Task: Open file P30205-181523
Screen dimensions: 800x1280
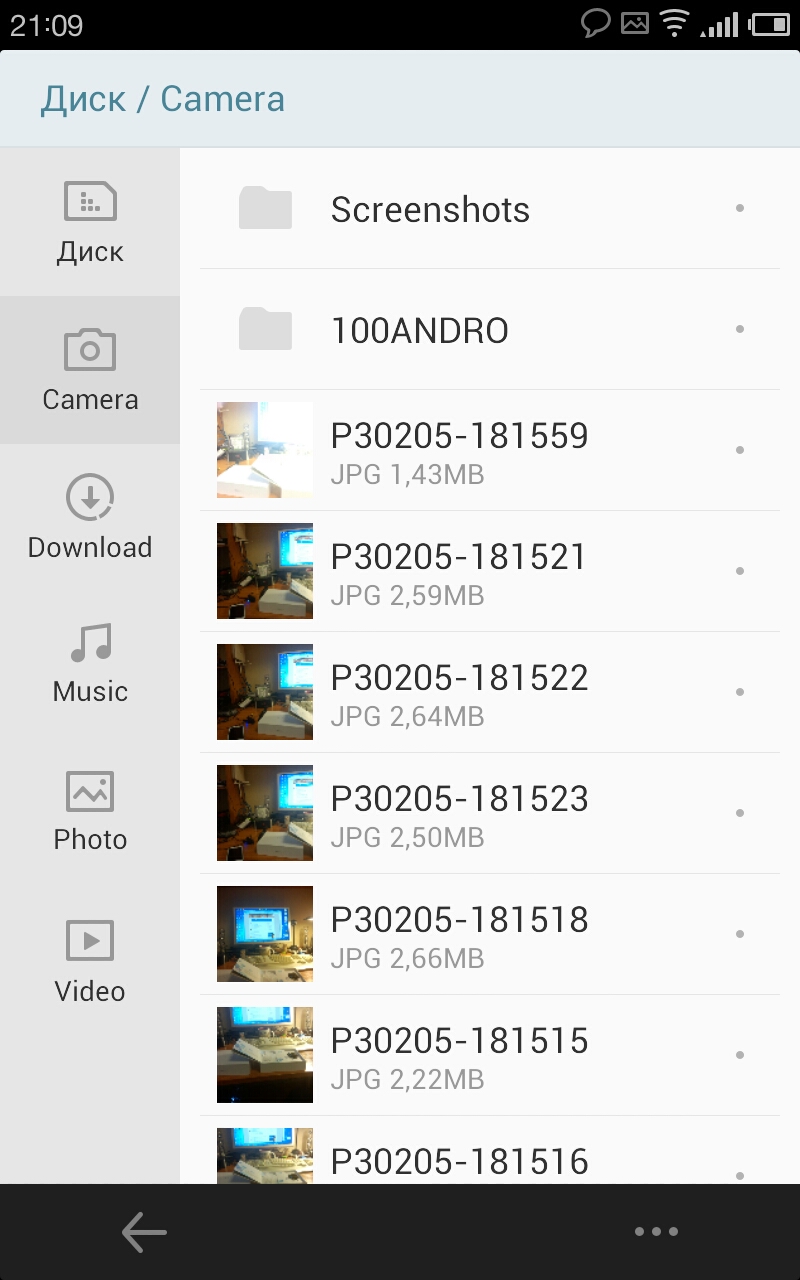Action: pos(460,813)
